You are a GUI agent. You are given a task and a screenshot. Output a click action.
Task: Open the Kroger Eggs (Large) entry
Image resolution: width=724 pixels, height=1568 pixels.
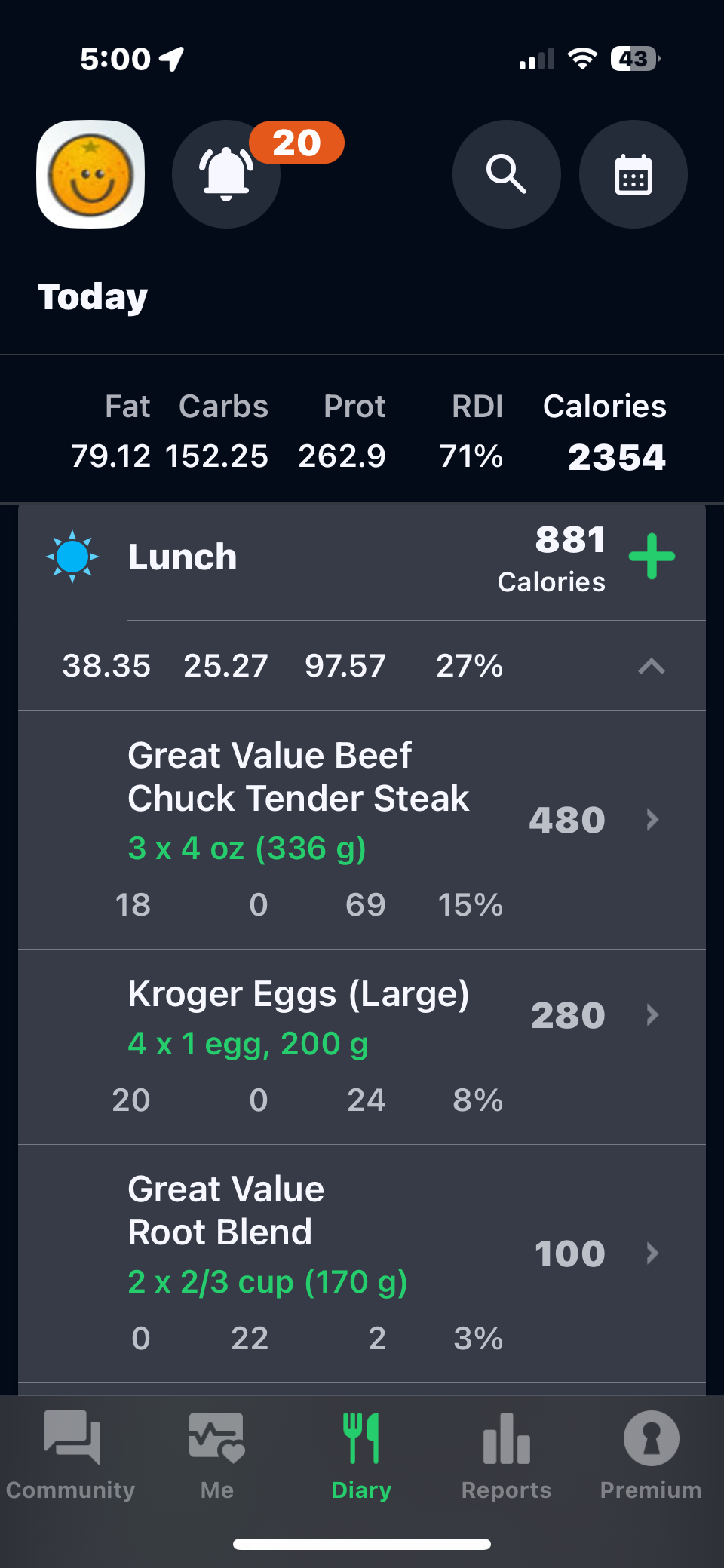pyautogui.click(x=362, y=1041)
